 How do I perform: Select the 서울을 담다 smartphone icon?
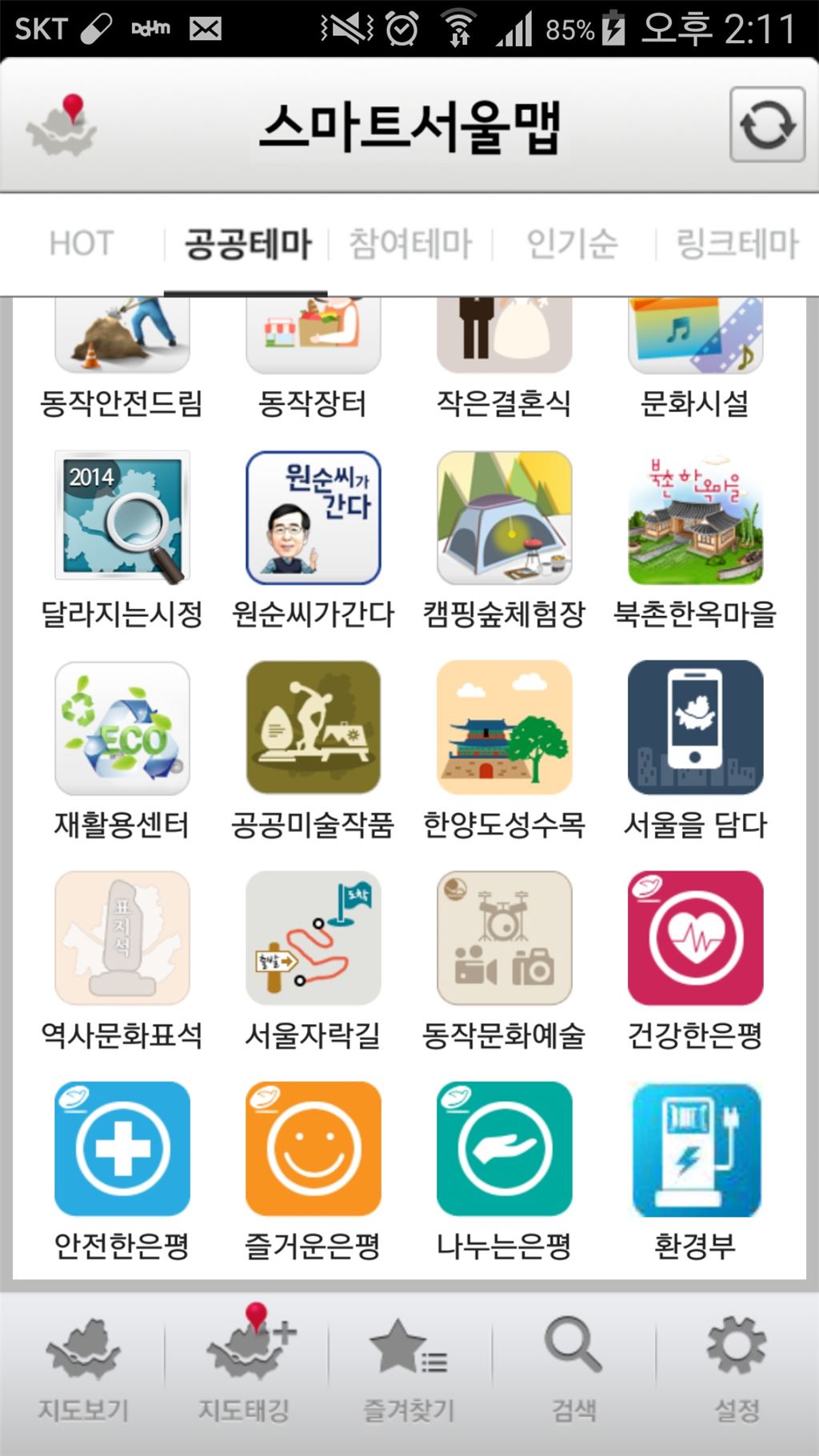(x=694, y=728)
